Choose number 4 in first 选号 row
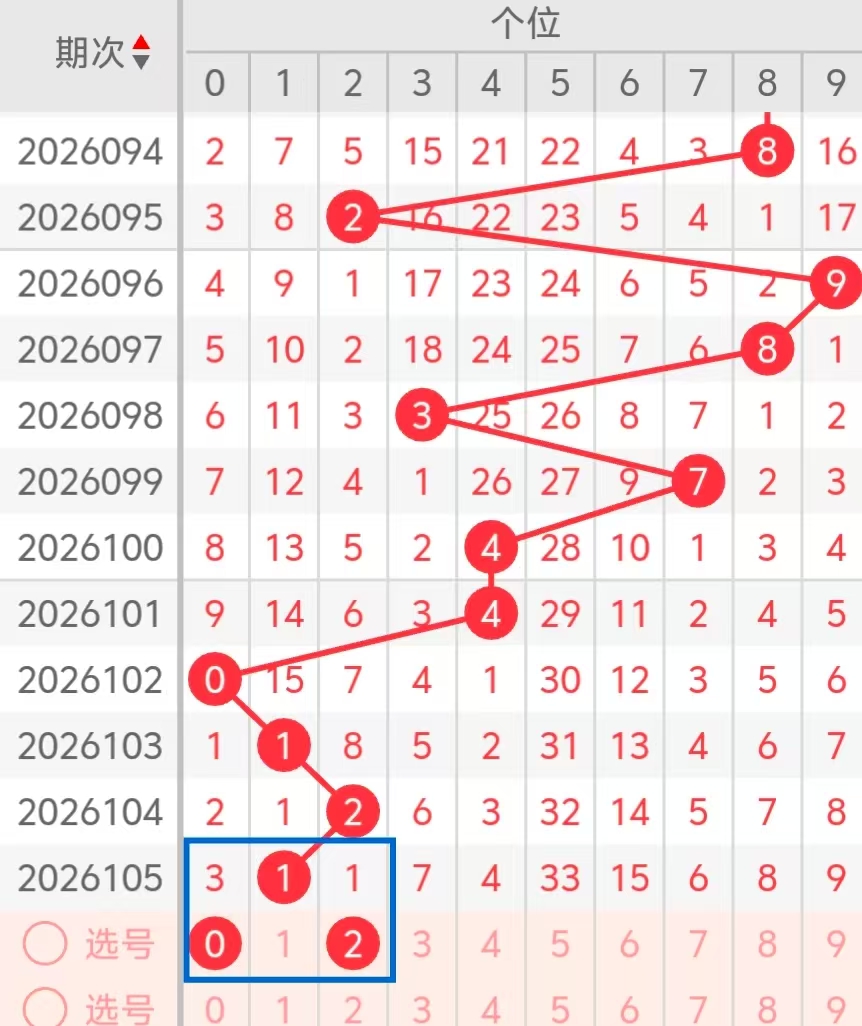862x1026 pixels. click(490, 945)
